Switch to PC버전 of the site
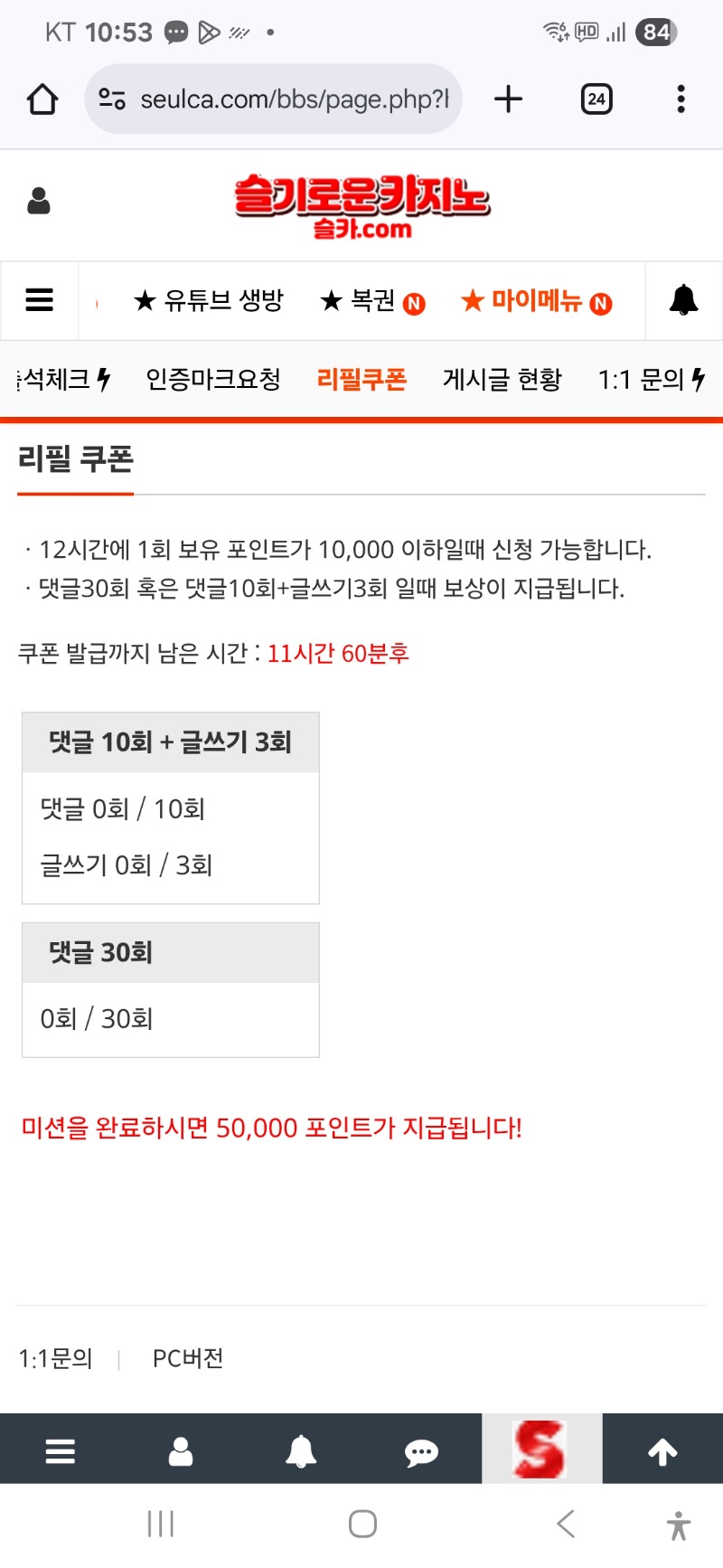This screenshot has height=1568, width=723. 188,1358
